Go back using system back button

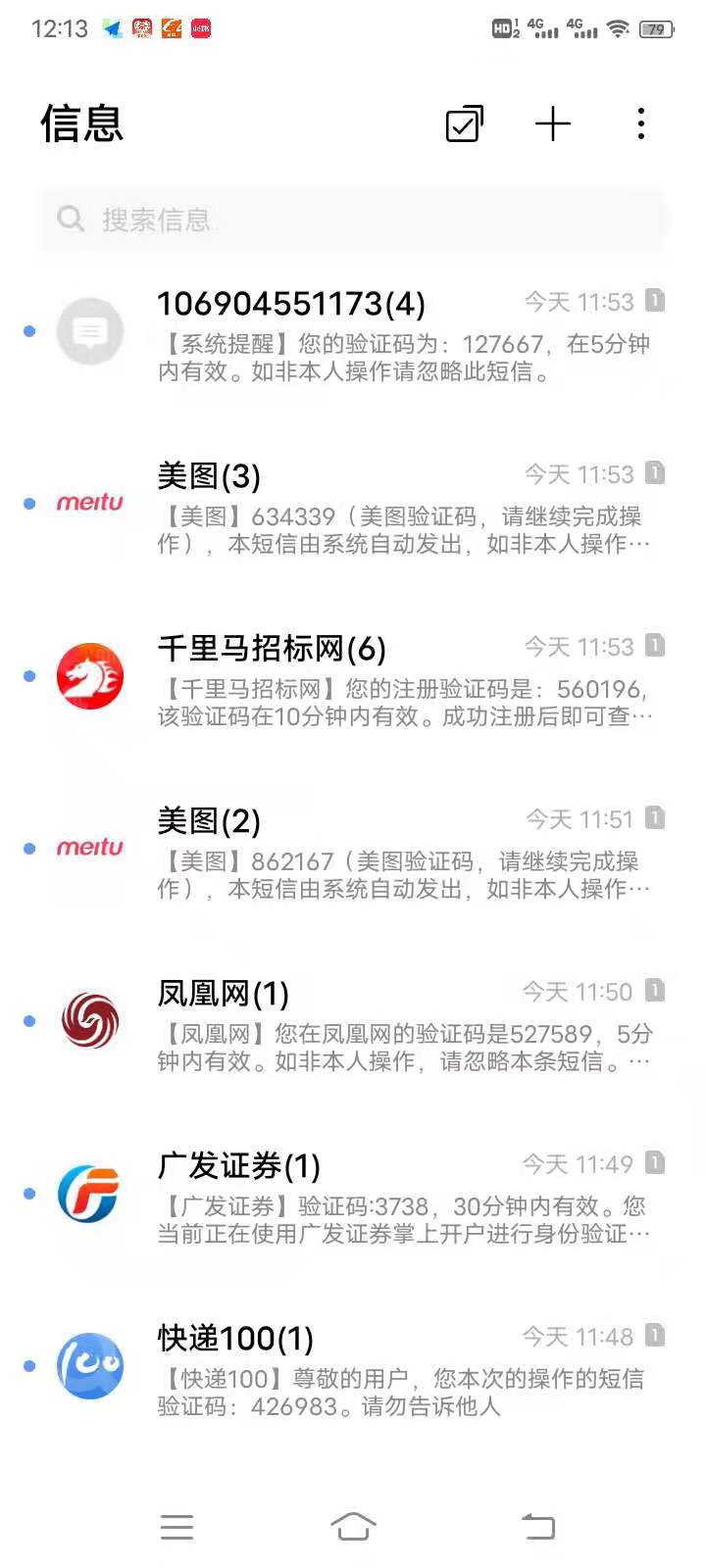pyautogui.click(x=537, y=1526)
